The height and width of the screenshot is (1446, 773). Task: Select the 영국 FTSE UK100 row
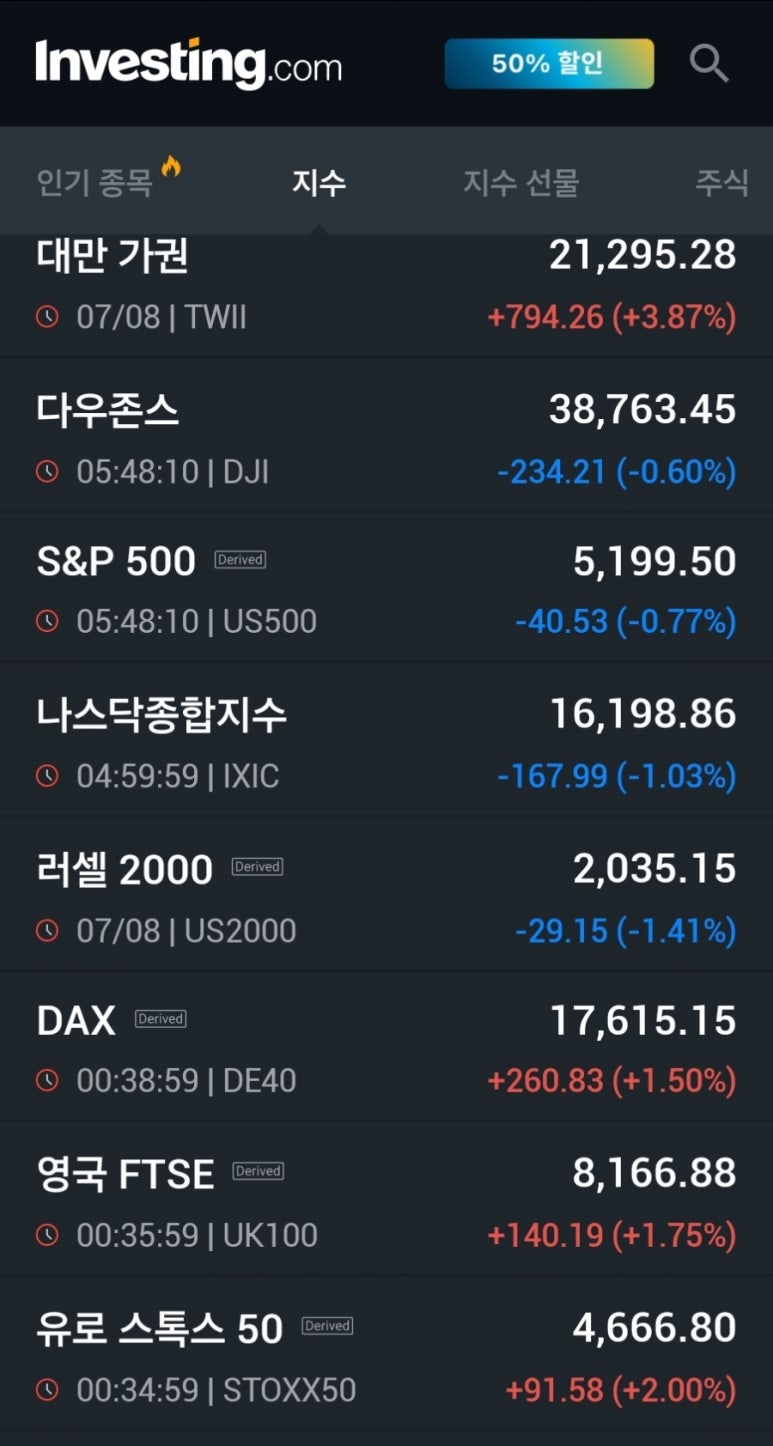tap(386, 1198)
